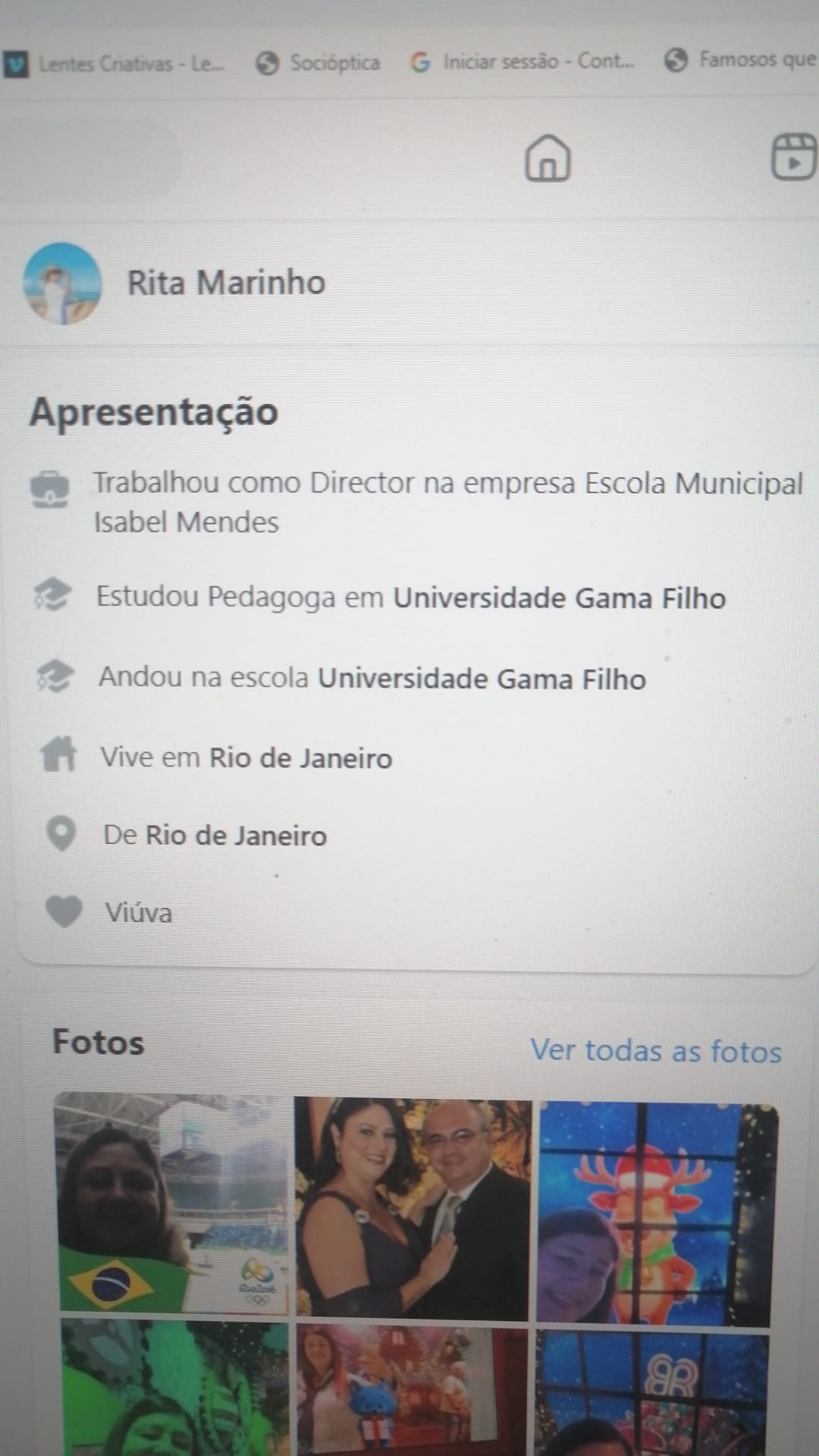This screenshot has width=819, height=1456.
Task: Open the photo with the Brazilian flag
Action: click(x=172, y=1203)
